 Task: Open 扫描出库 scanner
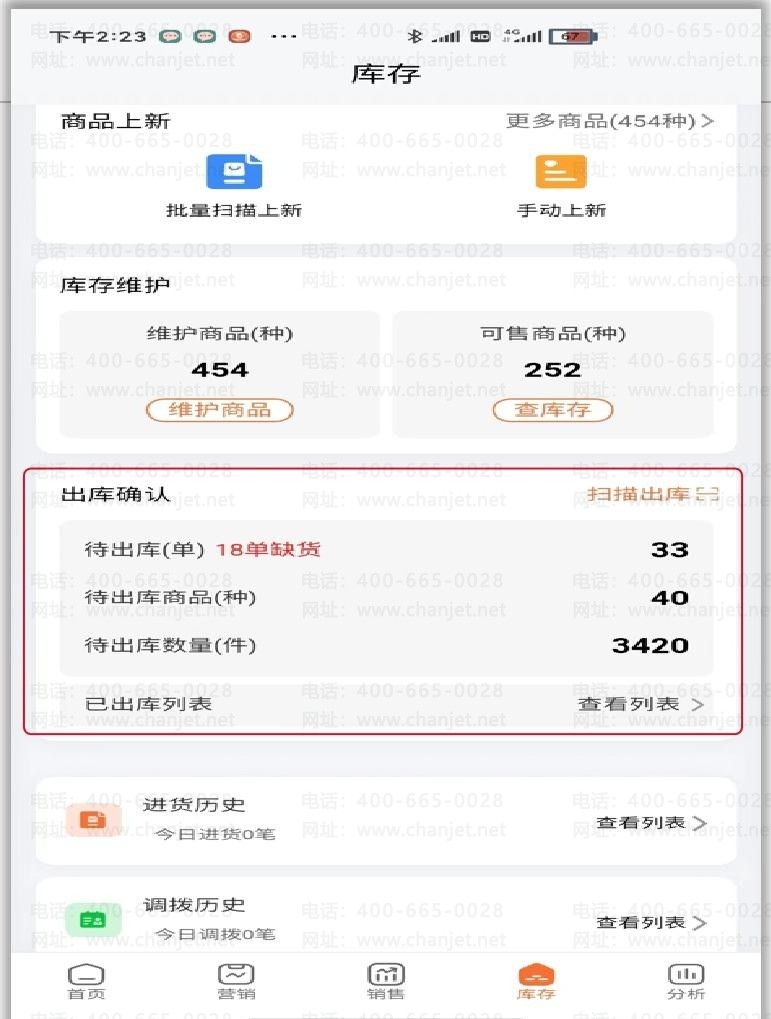tap(652, 494)
